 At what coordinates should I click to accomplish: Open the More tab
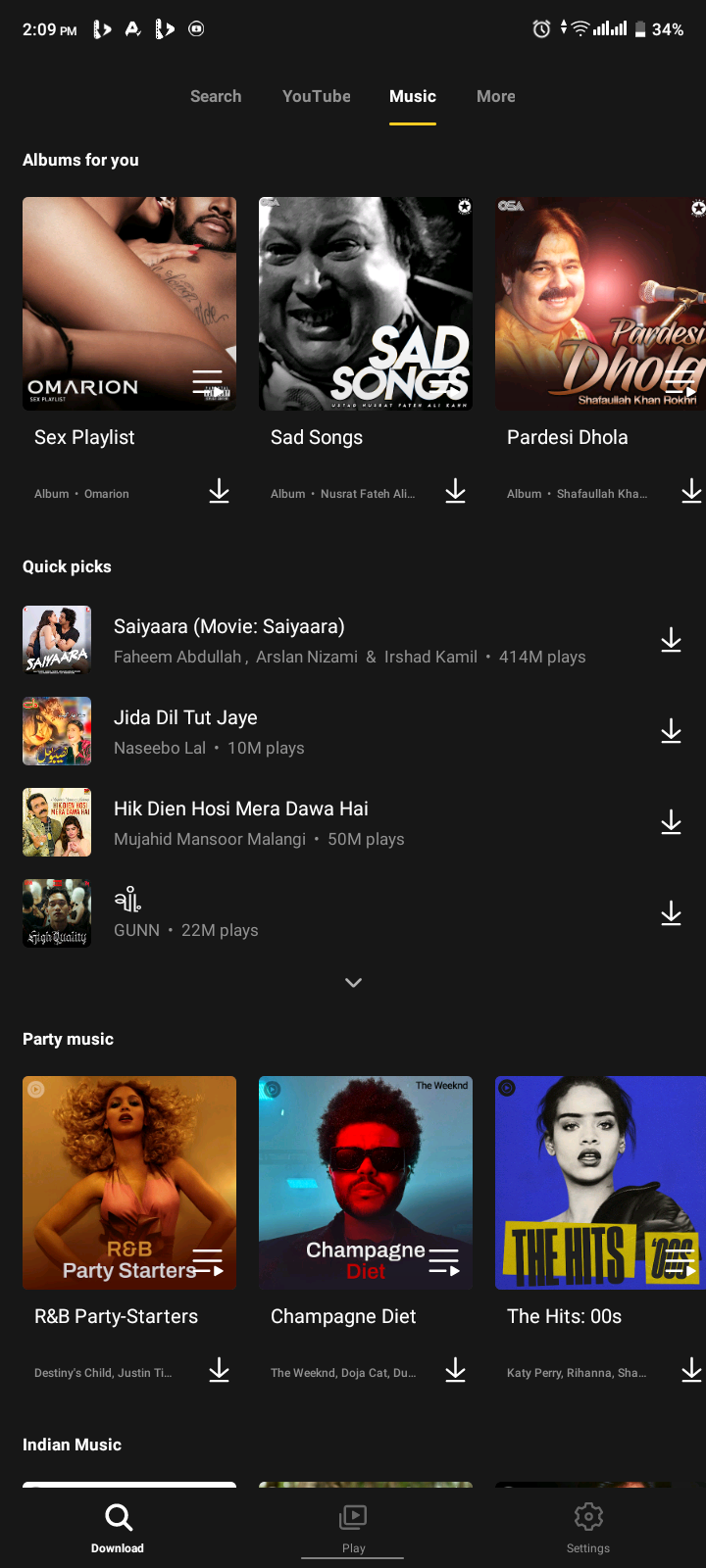(x=495, y=96)
